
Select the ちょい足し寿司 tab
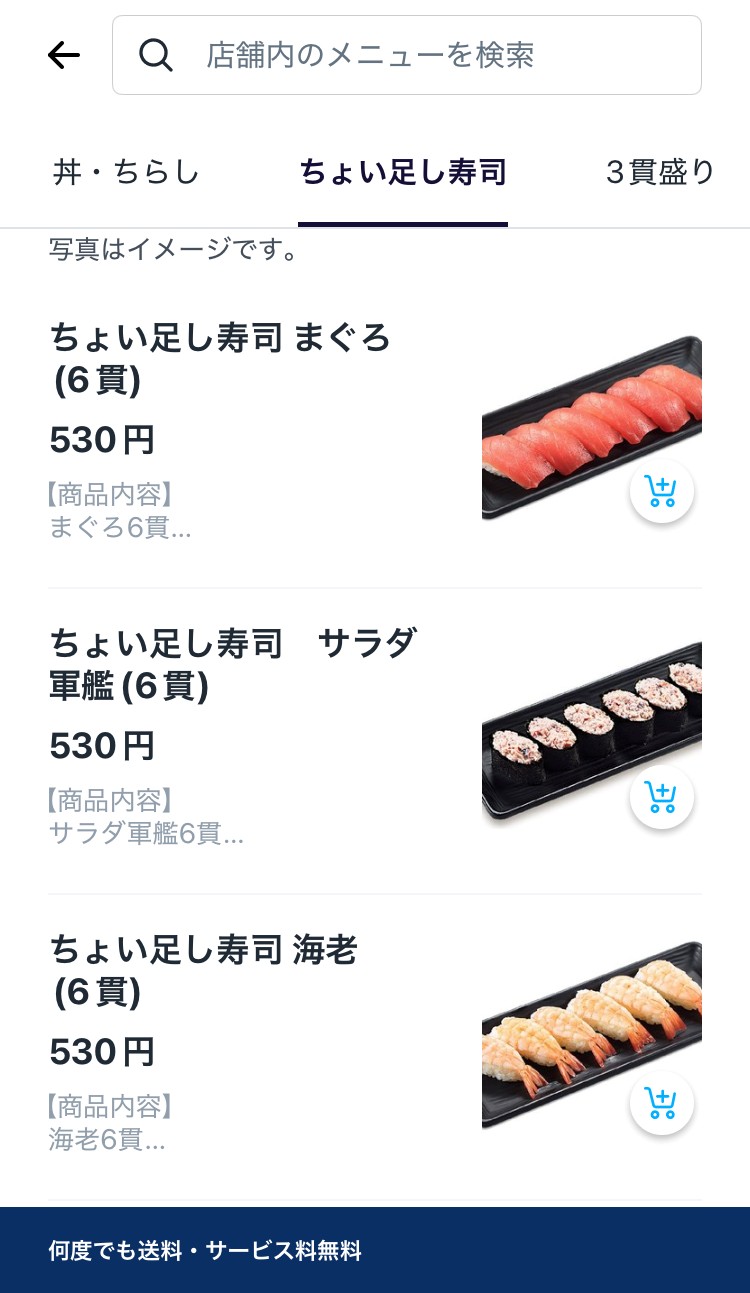[x=403, y=173]
